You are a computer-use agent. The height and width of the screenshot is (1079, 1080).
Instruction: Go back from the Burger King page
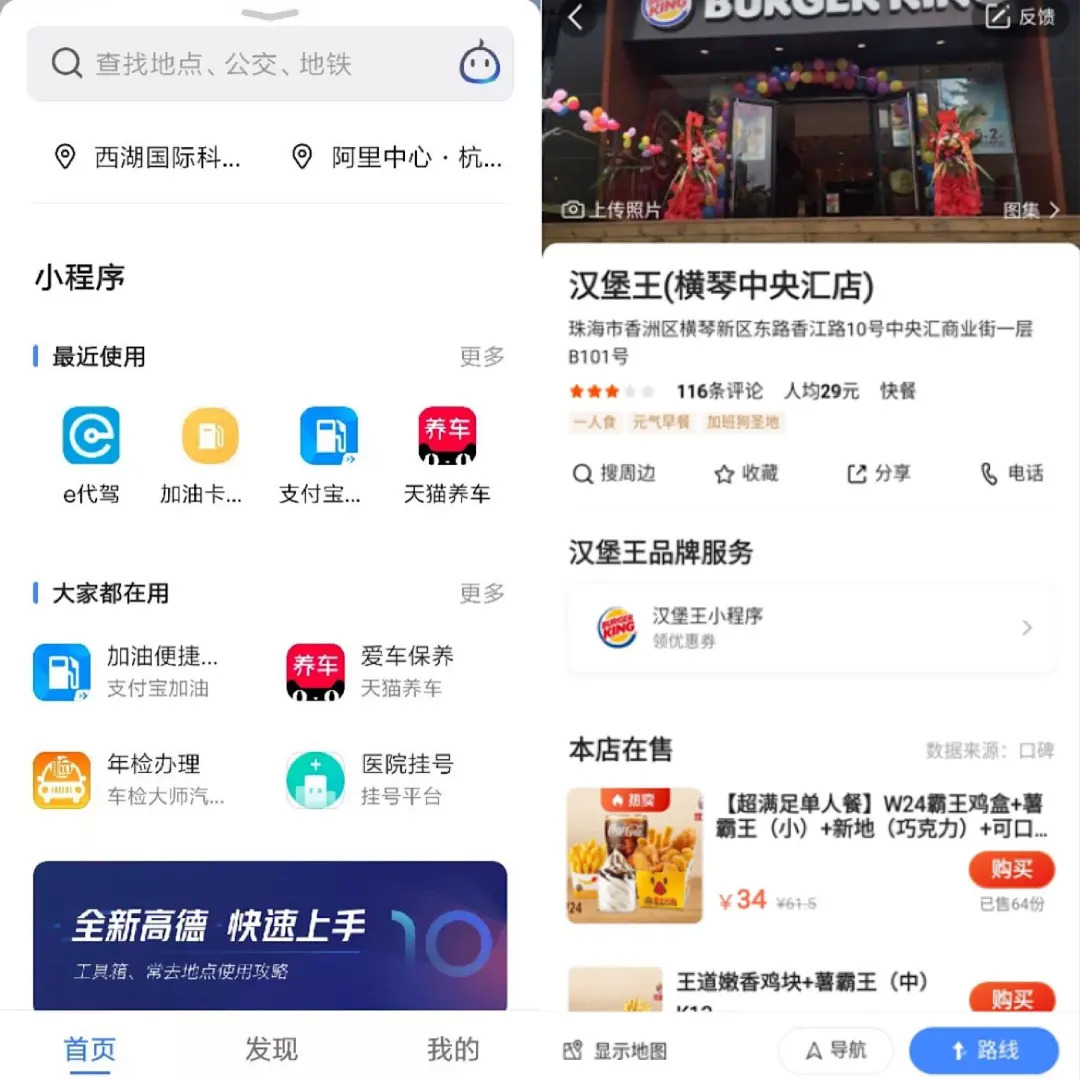[x=576, y=17]
